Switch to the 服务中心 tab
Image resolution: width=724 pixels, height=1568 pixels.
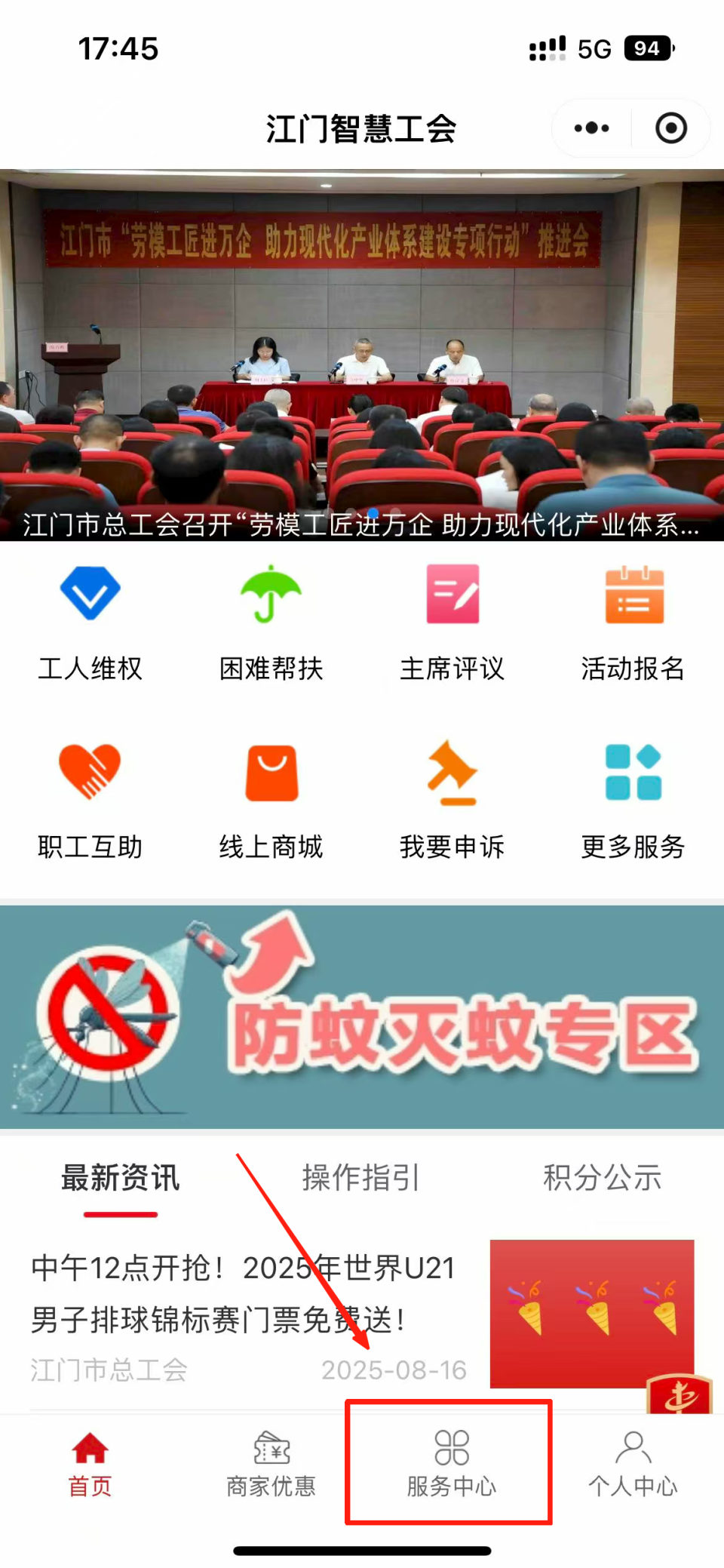(451, 1465)
